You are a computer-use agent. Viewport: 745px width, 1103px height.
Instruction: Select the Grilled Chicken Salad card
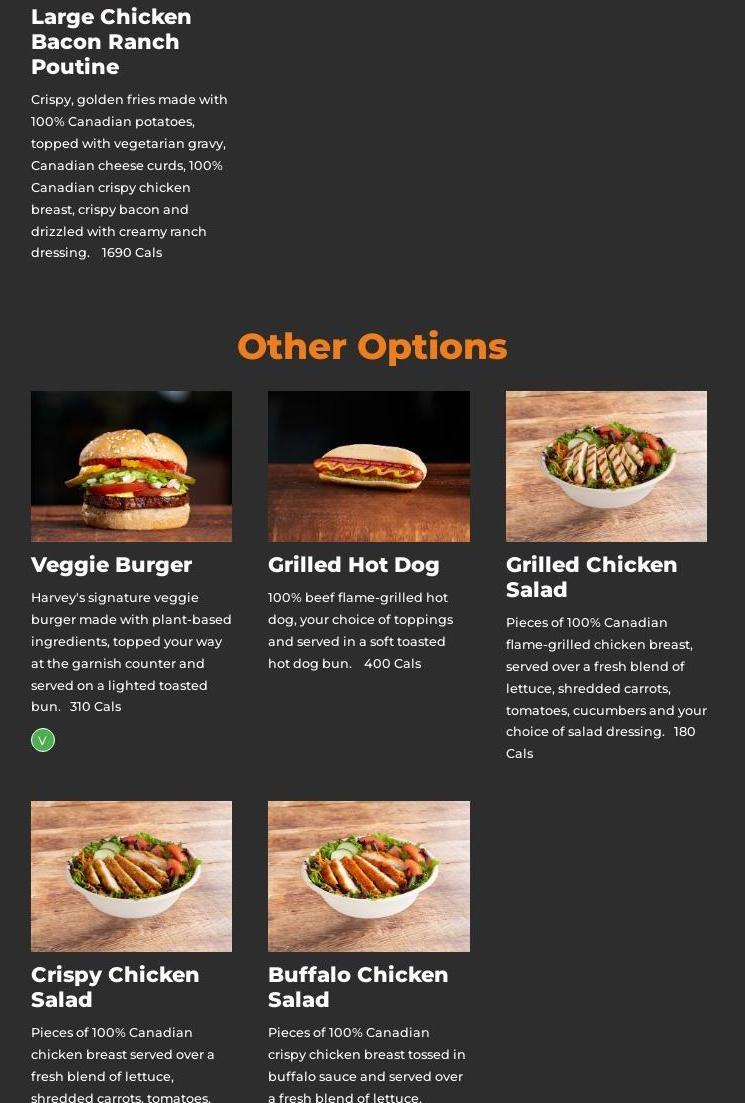[x=606, y=467]
